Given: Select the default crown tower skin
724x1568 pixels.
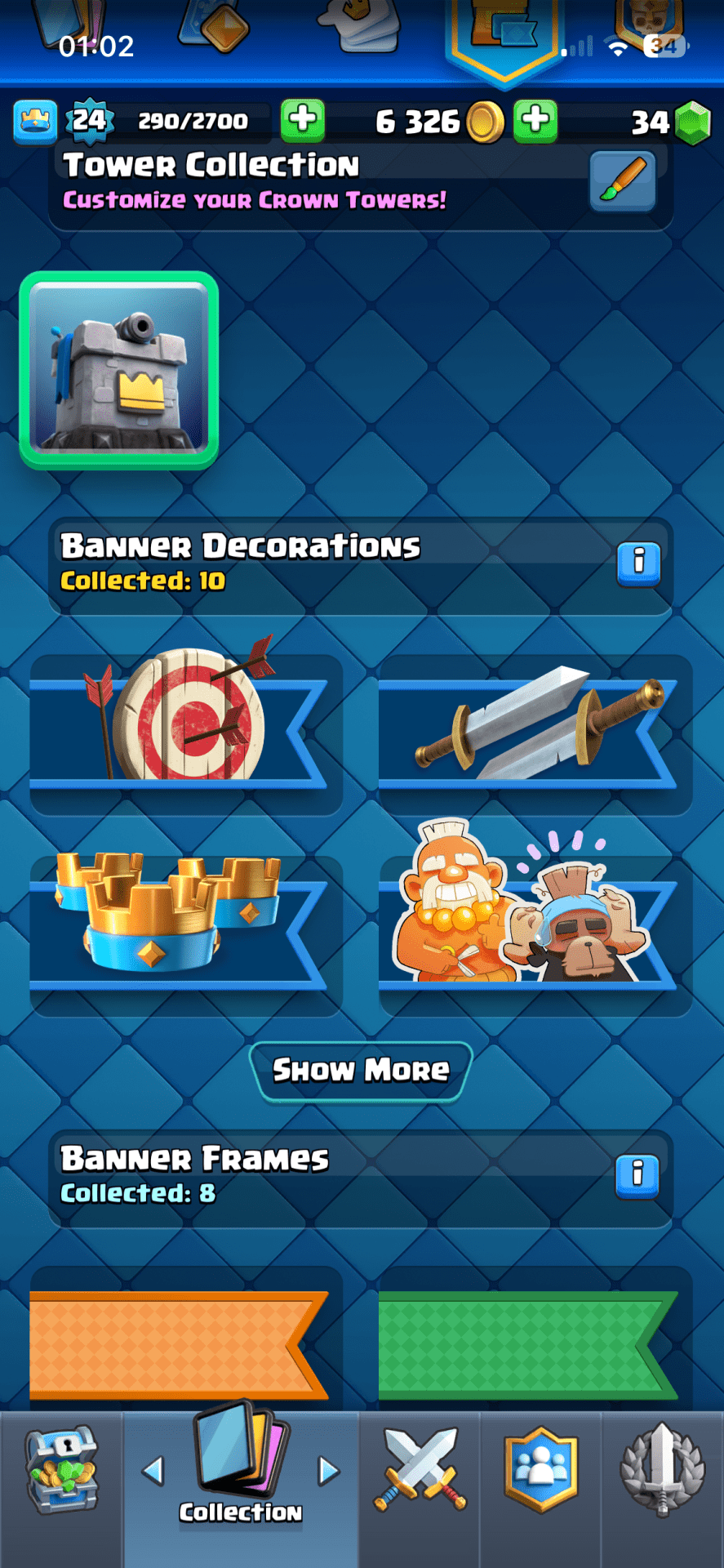Looking at the screenshot, I should pos(119,370).
